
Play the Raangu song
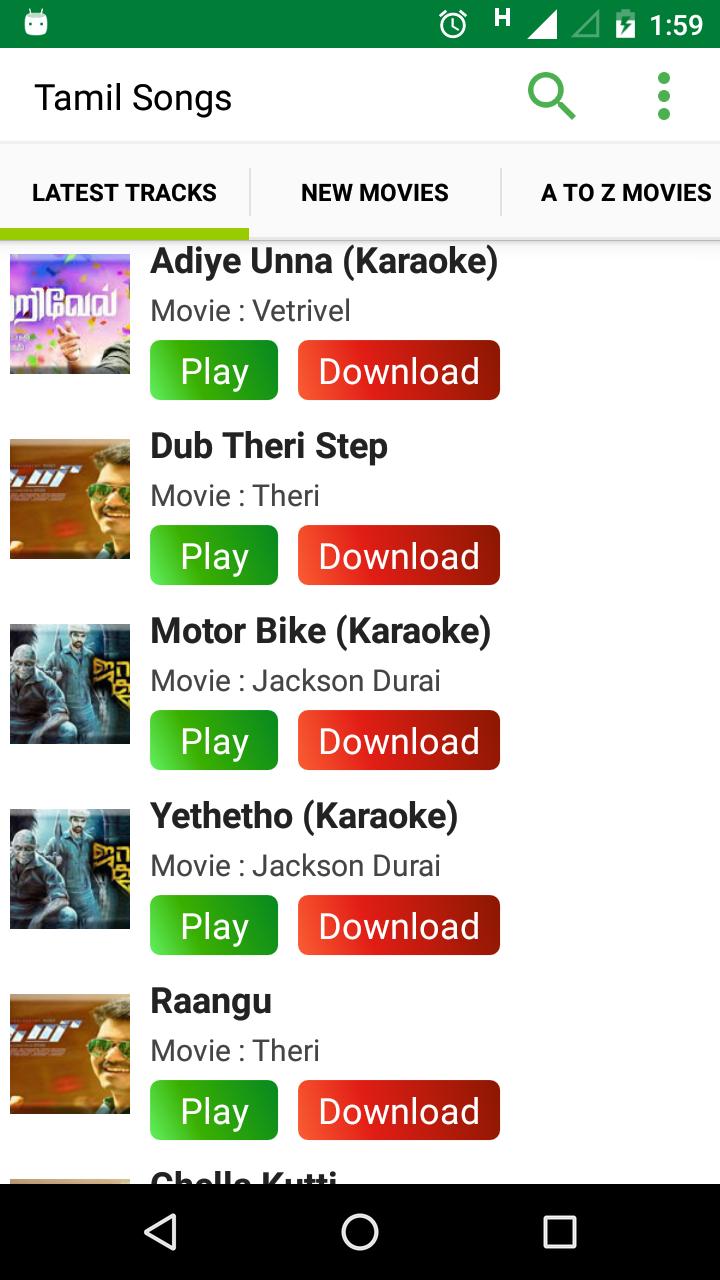point(214,1110)
